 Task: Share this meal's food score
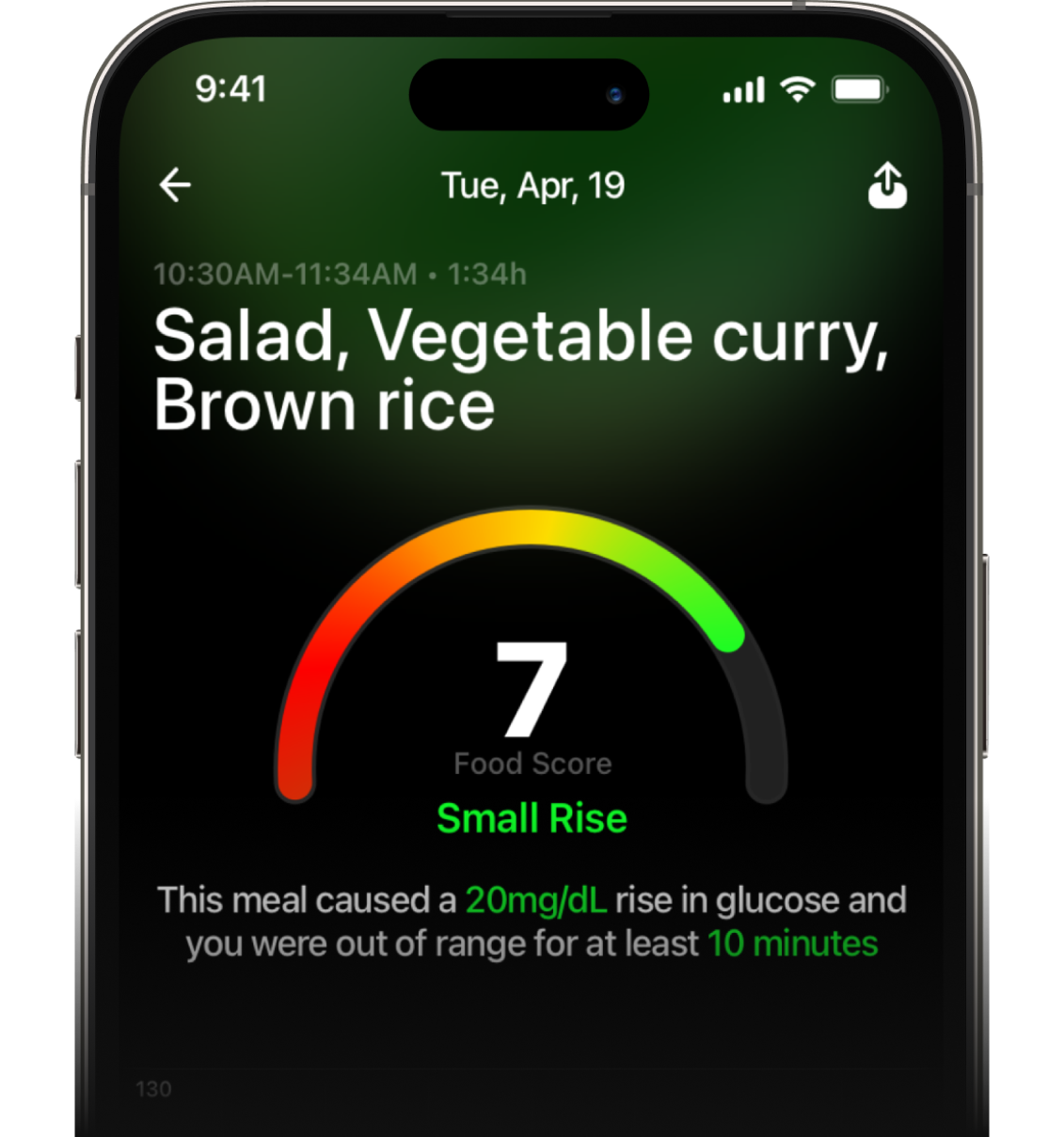886,185
